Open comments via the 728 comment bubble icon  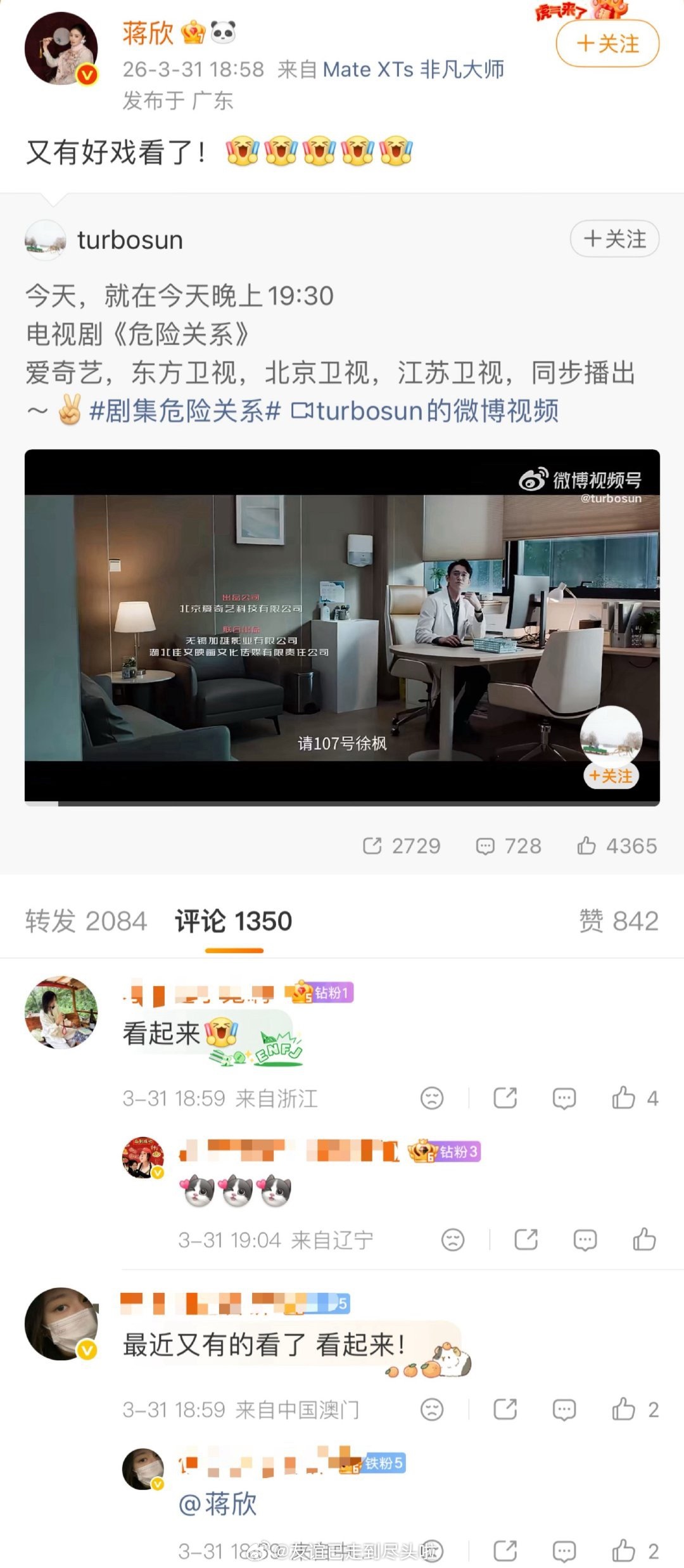click(x=484, y=846)
